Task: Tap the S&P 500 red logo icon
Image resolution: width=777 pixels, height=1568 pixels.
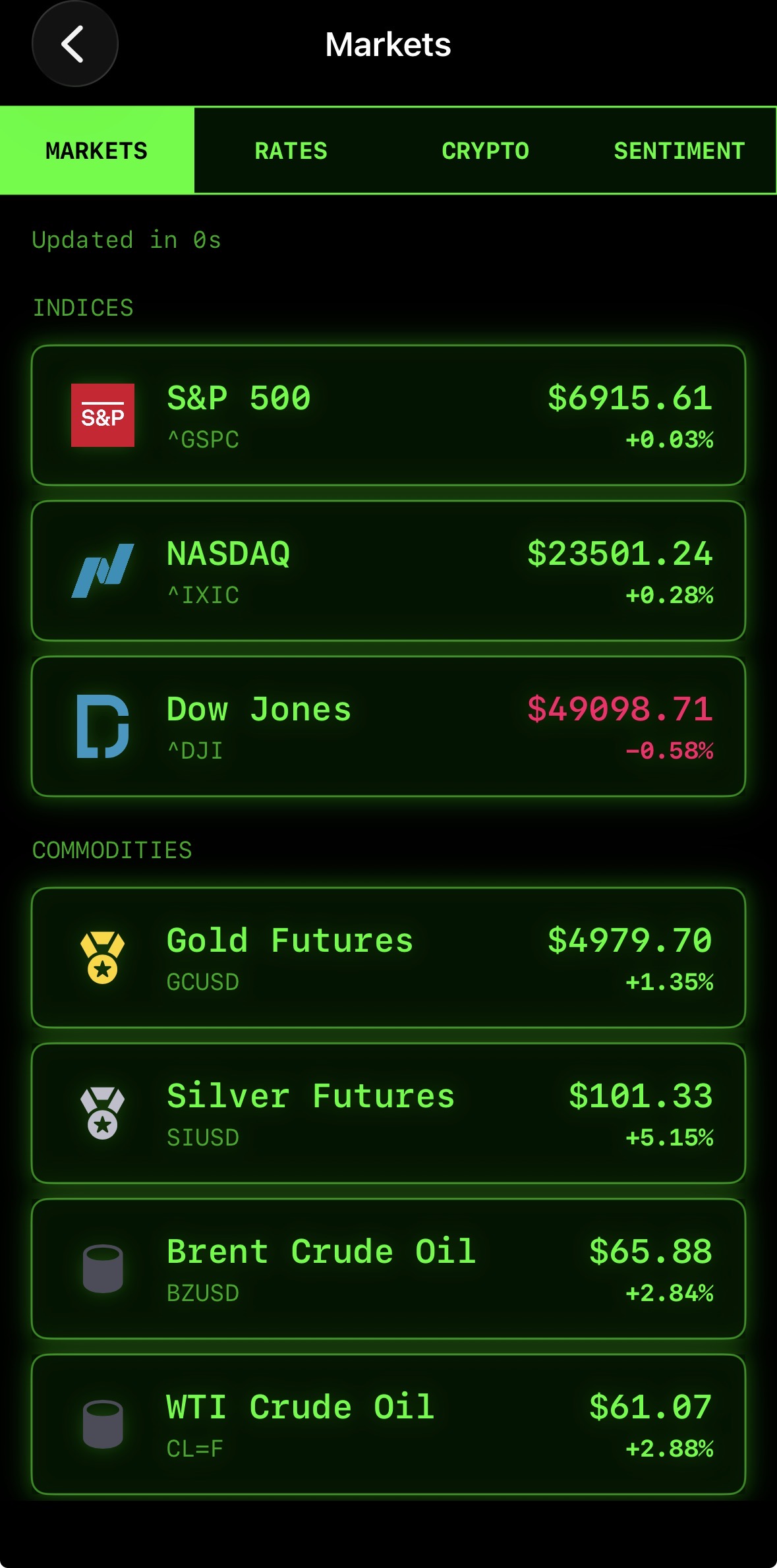Action: (x=103, y=415)
